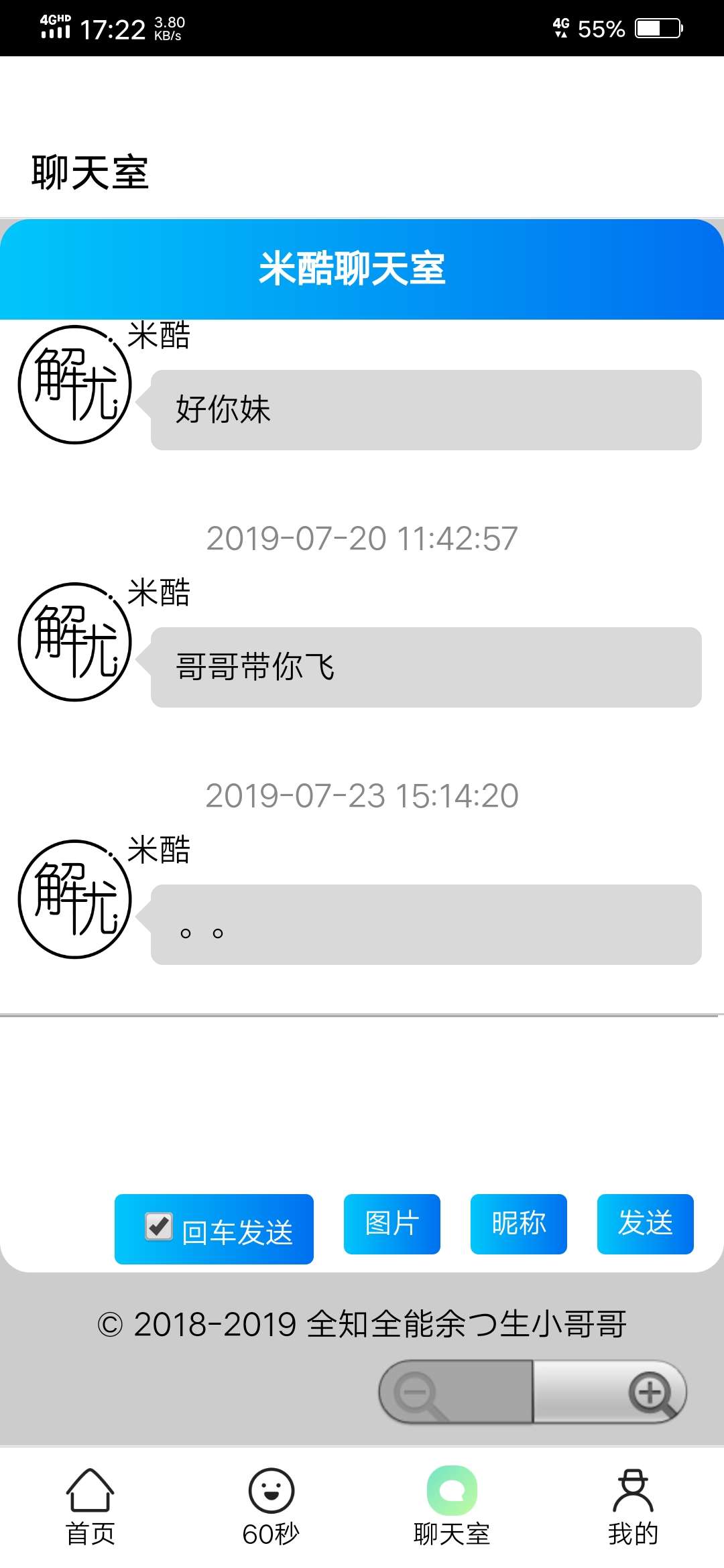724x1568 pixels.
Task: Tap the 图片 button to send a picture
Action: tap(392, 1224)
